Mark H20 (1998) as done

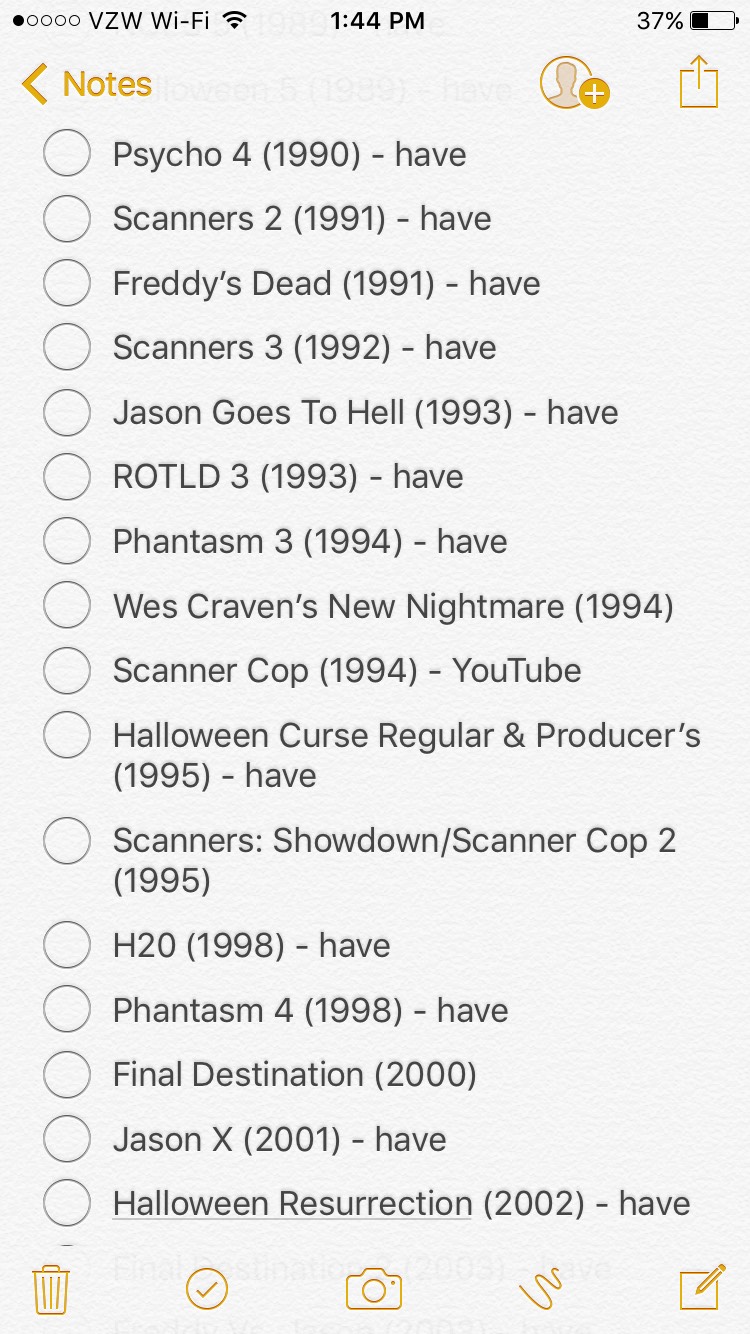pyautogui.click(x=67, y=946)
